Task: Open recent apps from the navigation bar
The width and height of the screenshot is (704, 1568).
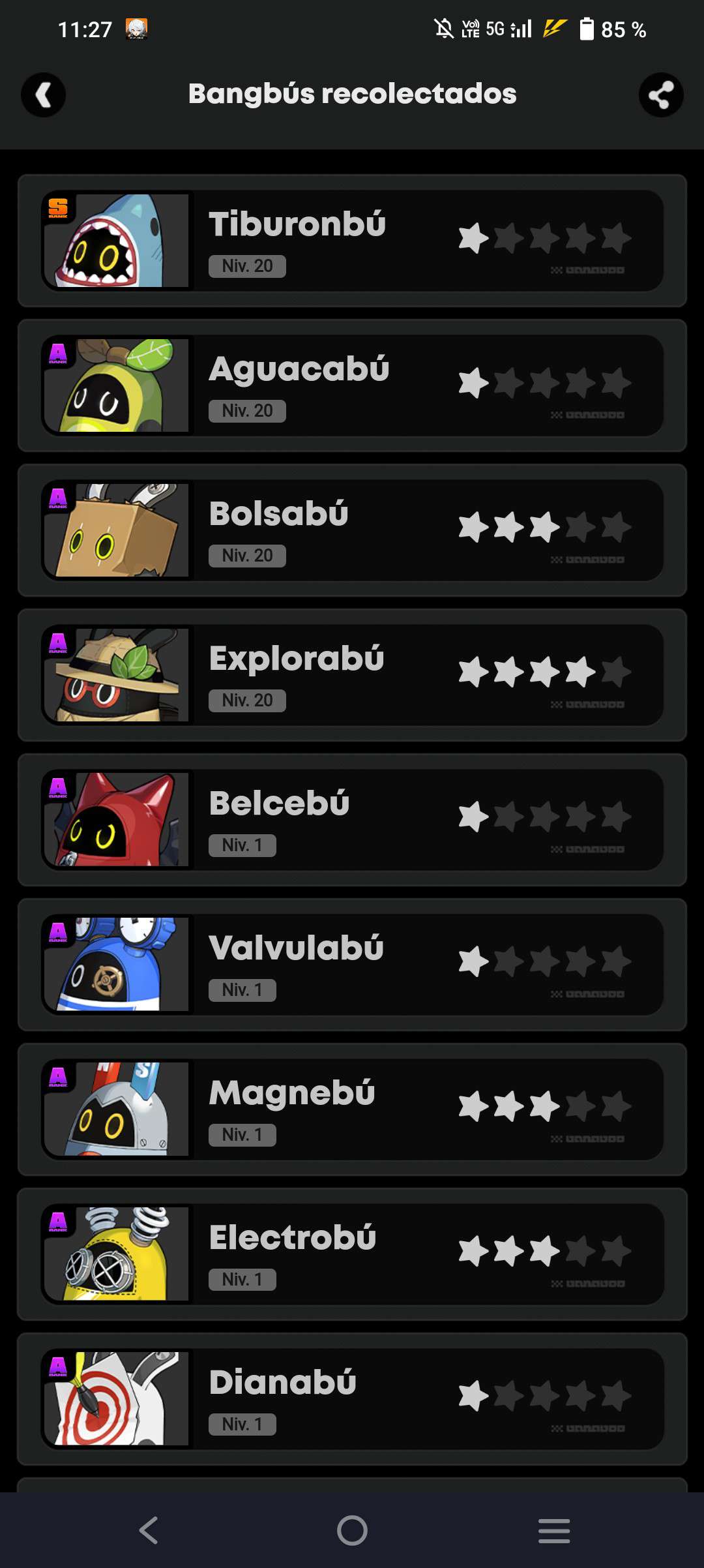Action: point(554,1530)
